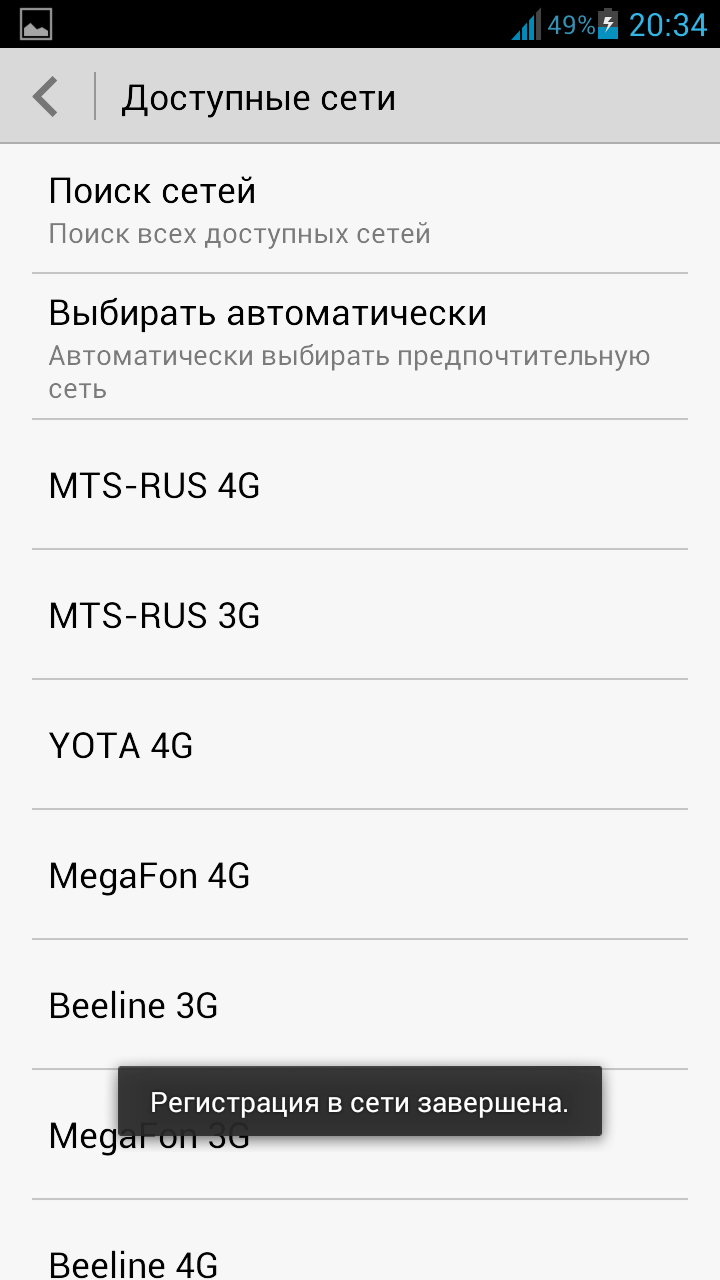The height and width of the screenshot is (1280, 720).
Task: Choose the MTS-RUS 3G network
Action: [x=360, y=615]
